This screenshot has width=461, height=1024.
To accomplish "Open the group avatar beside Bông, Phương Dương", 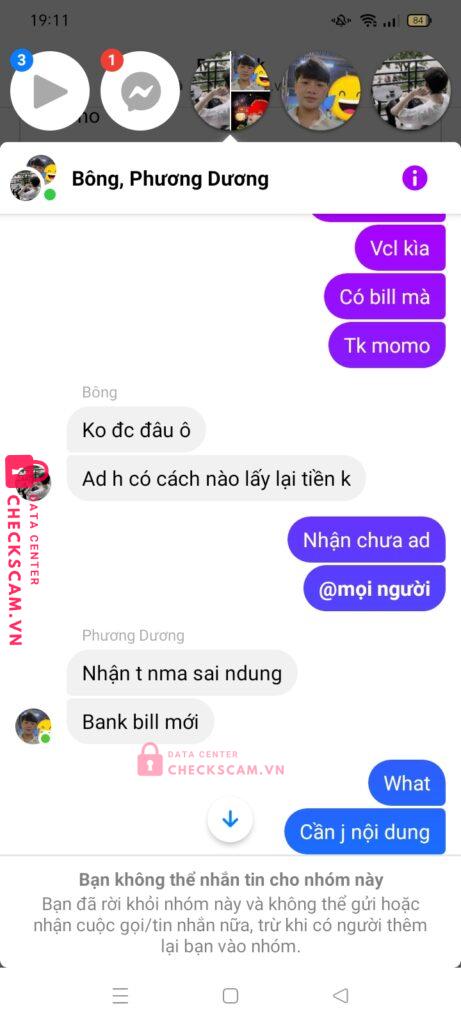I will [33, 178].
